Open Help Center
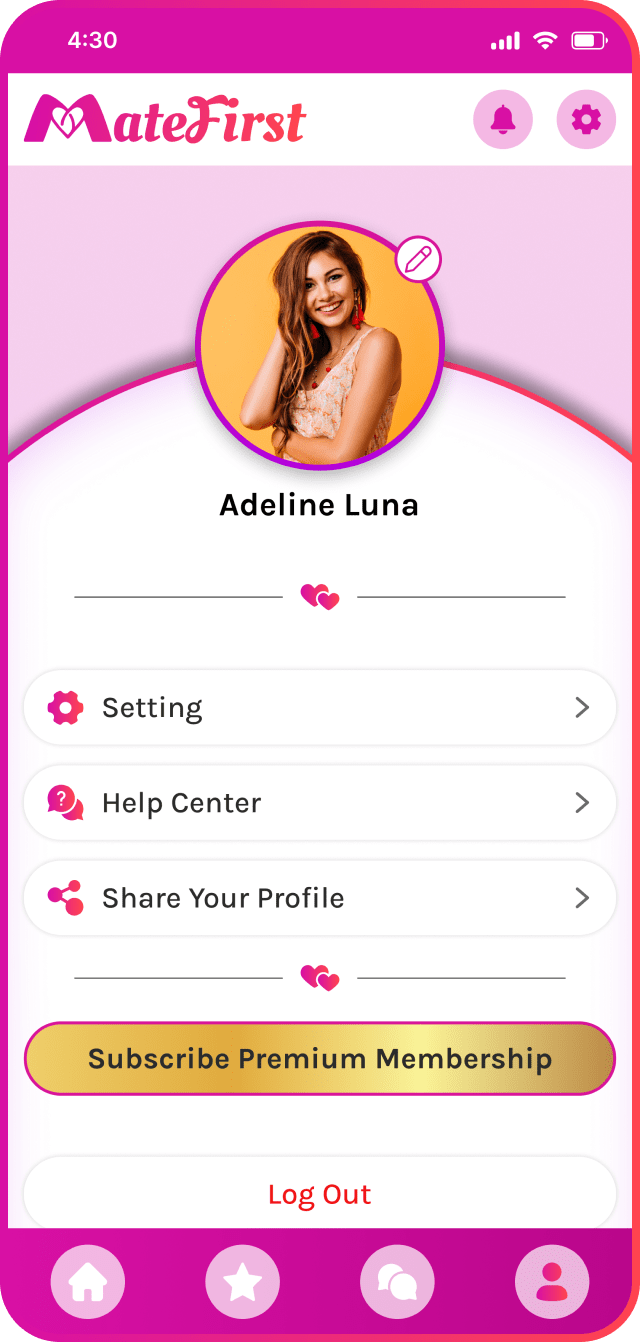640x1342 pixels. tap(319, 803)
